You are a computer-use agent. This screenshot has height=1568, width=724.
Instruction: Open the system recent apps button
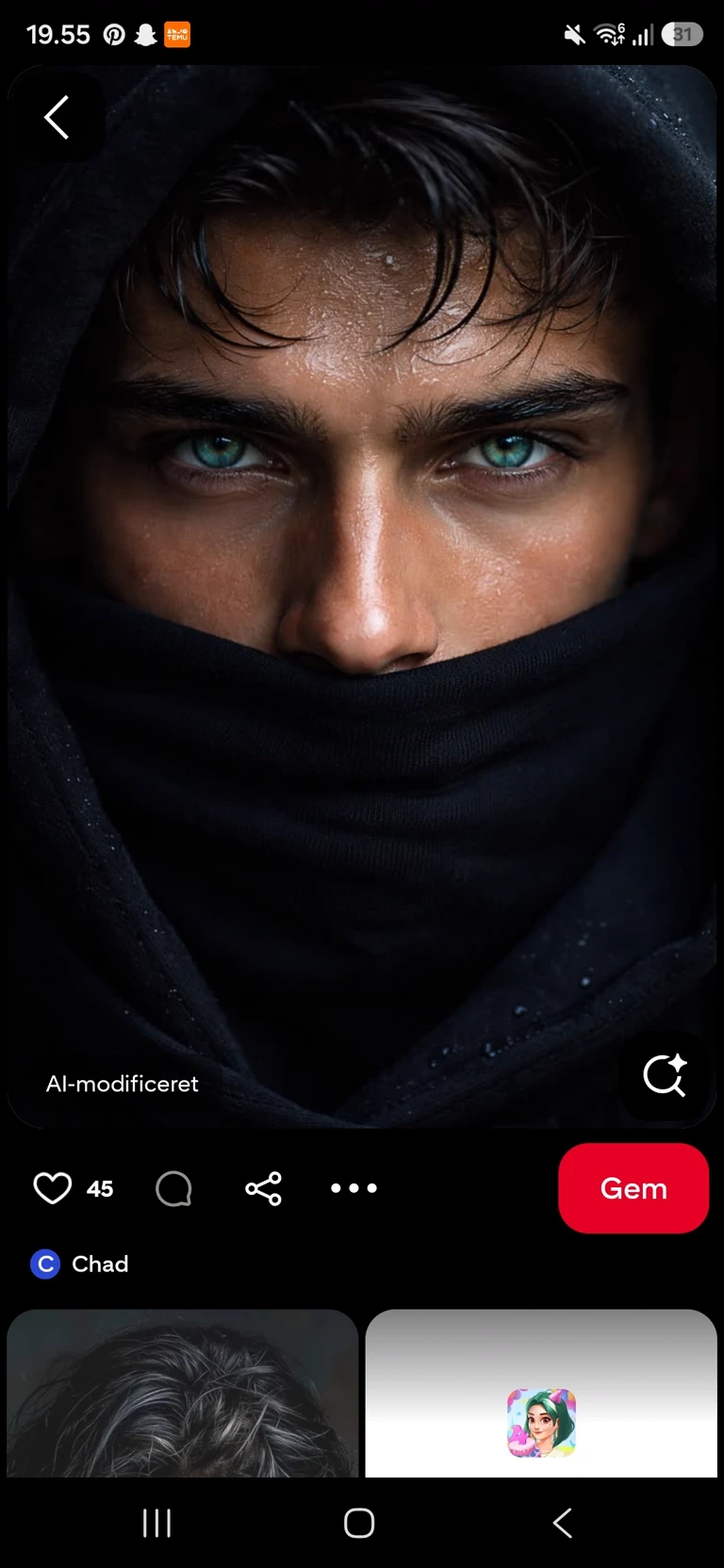click(x=156, y=1523)
